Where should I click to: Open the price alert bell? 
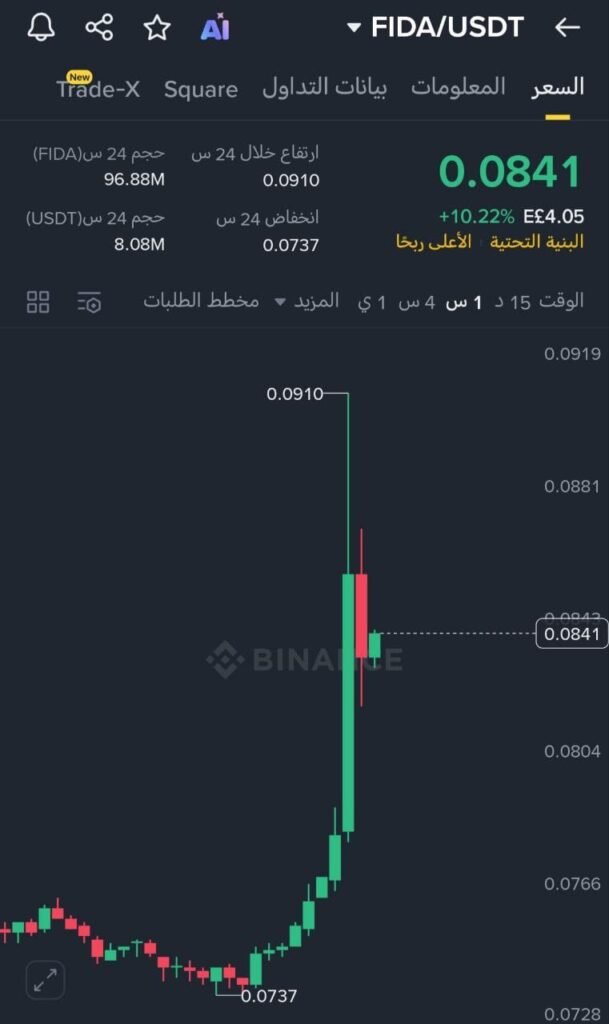pos(41,27)
